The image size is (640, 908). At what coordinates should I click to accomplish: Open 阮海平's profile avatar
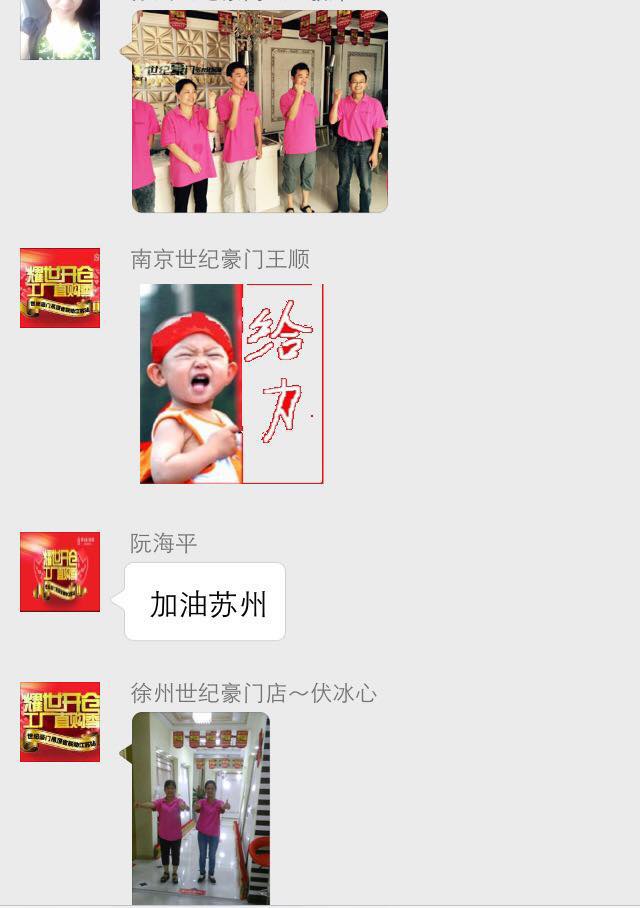pos(60,572)
